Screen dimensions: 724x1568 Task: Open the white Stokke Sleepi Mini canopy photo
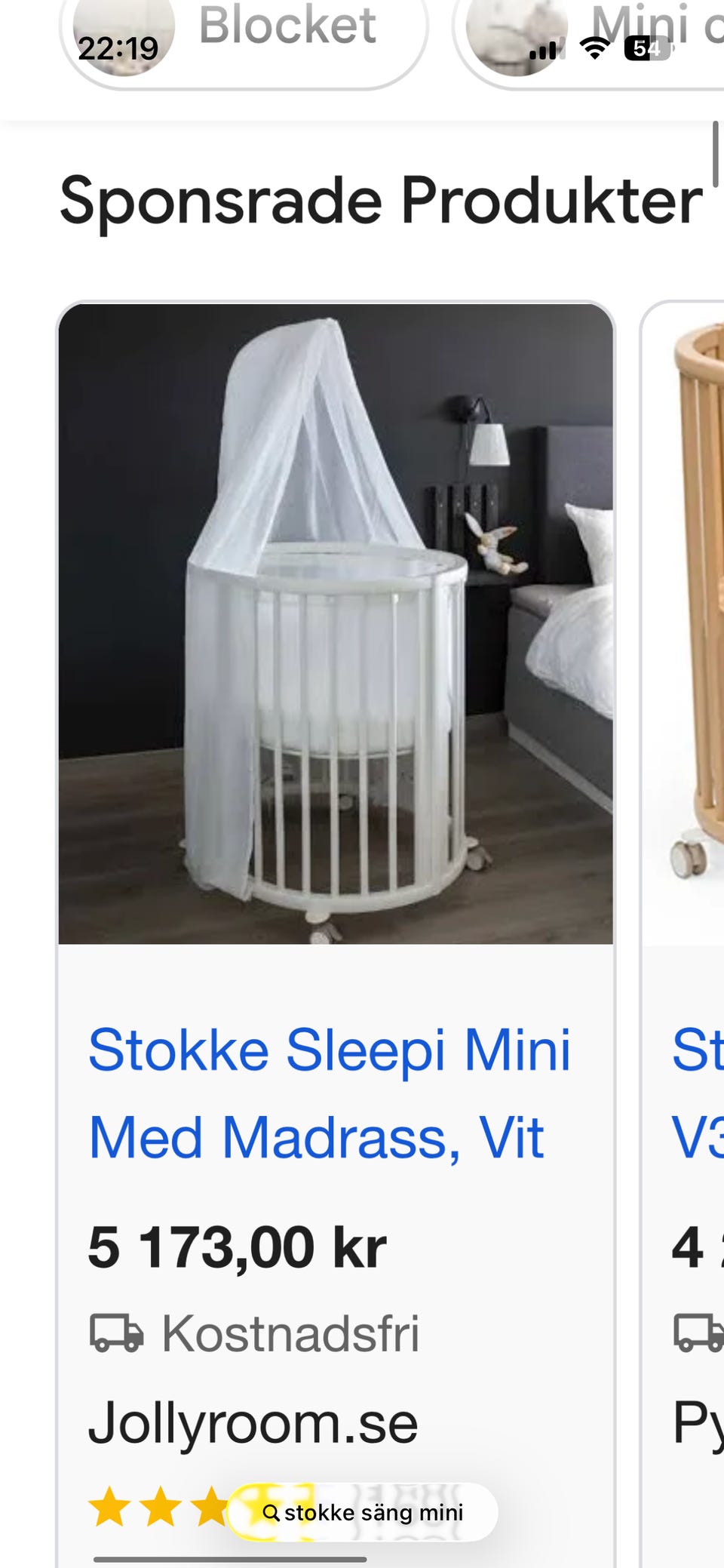click(336, 623)
